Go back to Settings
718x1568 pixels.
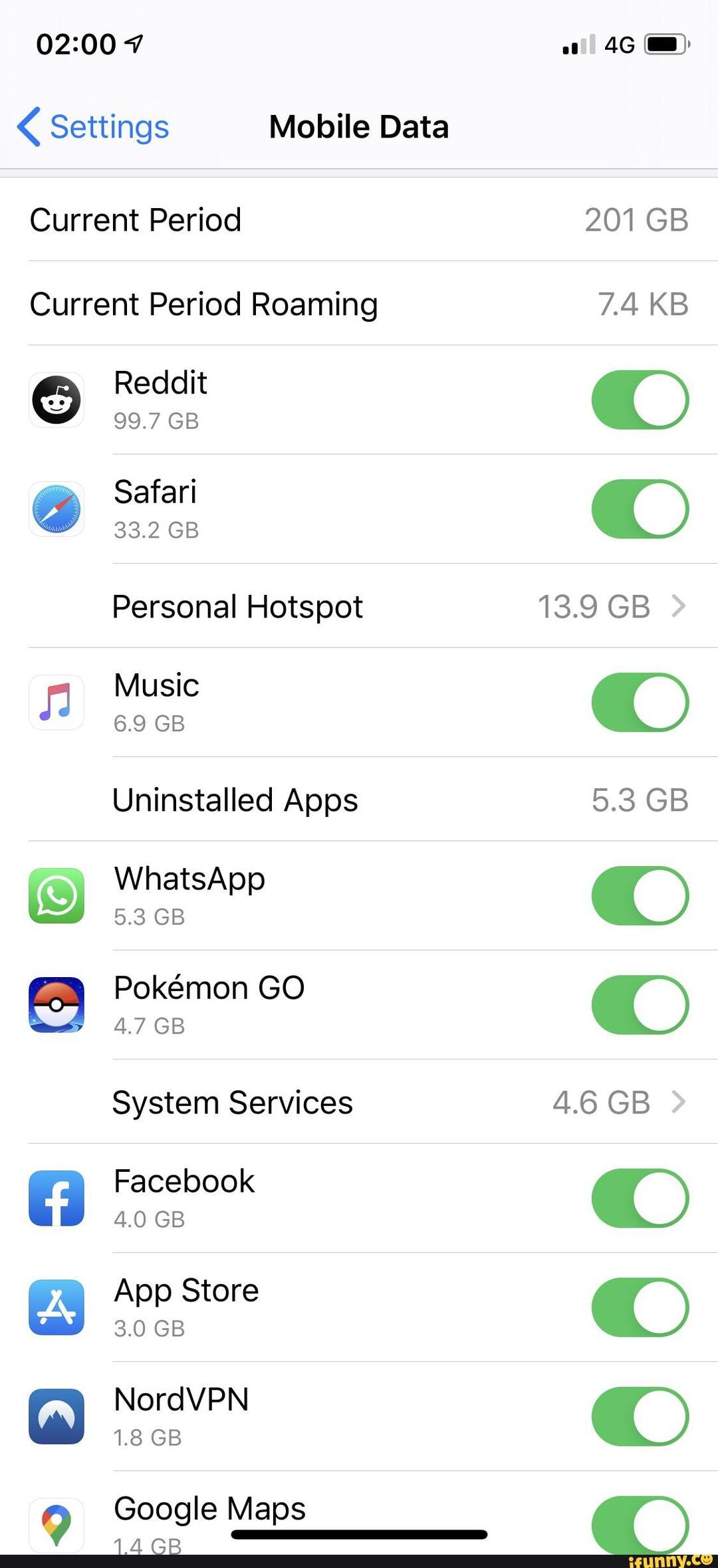tap(94, 126)
